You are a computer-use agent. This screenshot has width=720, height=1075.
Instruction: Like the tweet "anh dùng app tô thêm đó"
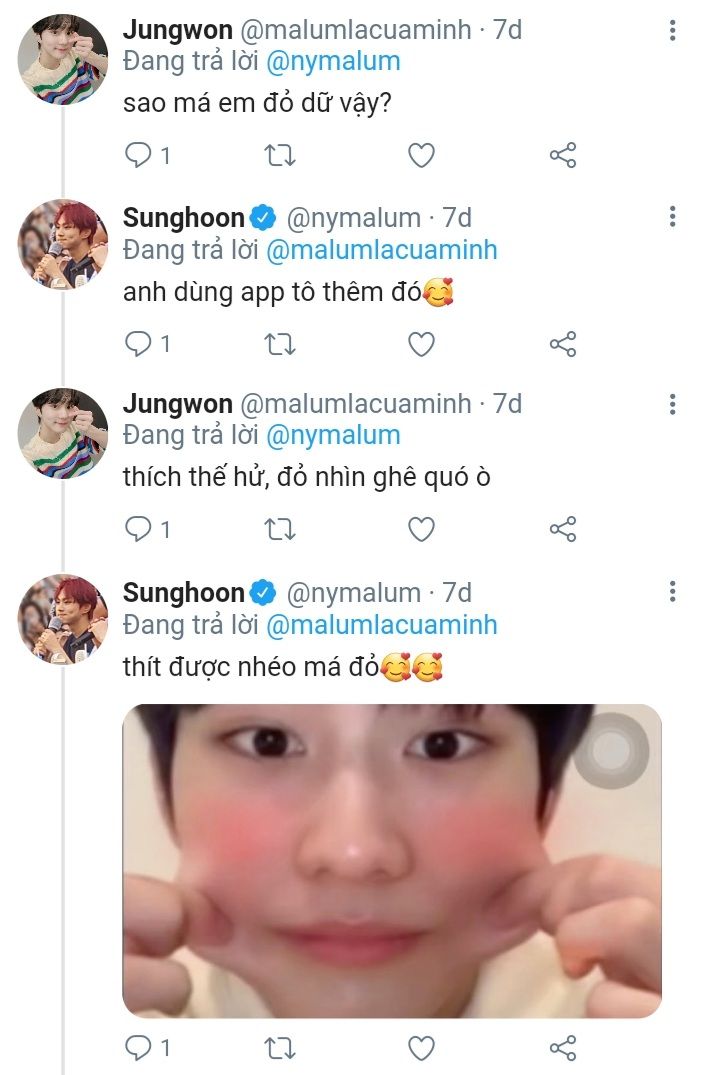[422, 344]
